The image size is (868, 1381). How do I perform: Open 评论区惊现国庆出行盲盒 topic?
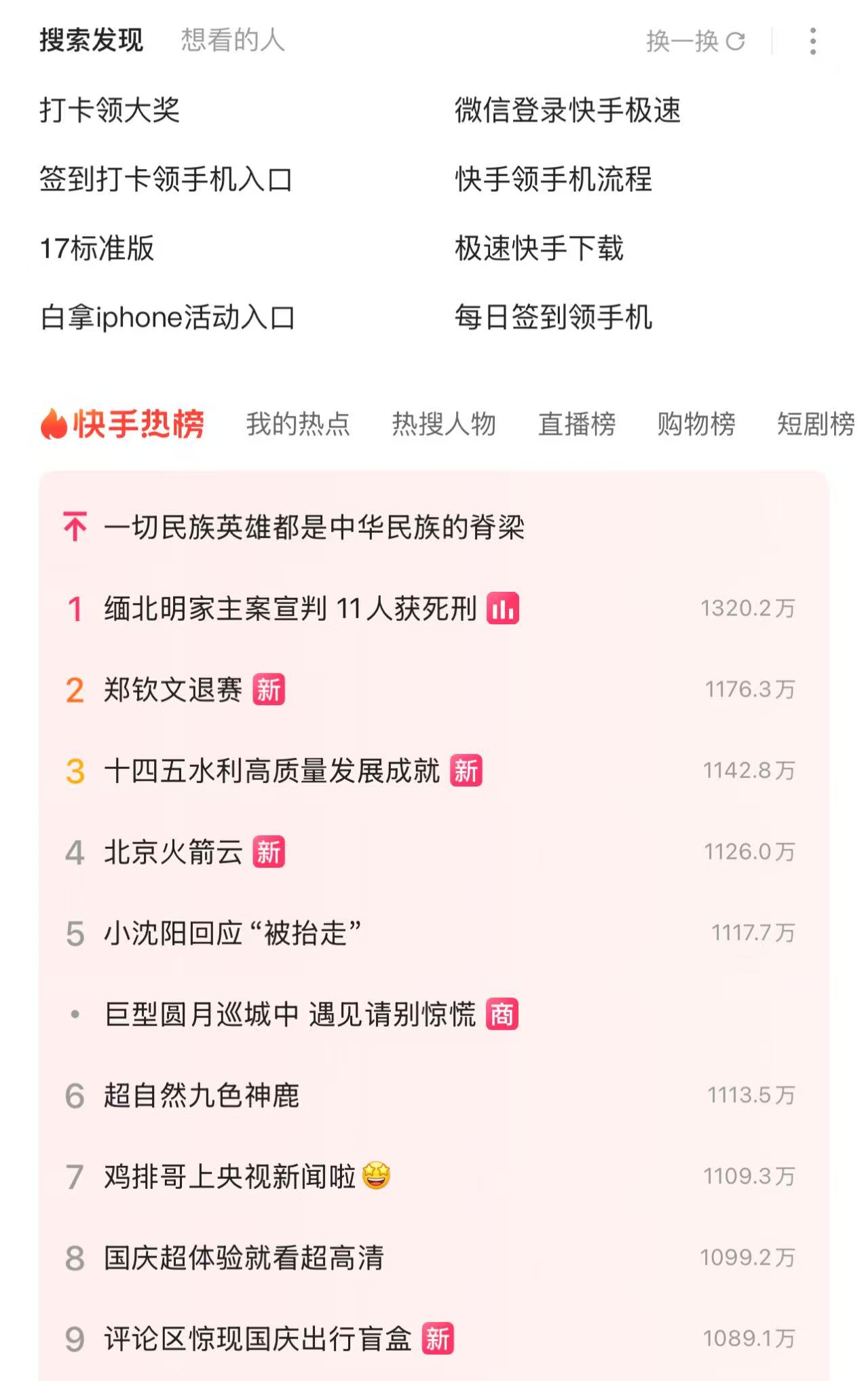258,1339
